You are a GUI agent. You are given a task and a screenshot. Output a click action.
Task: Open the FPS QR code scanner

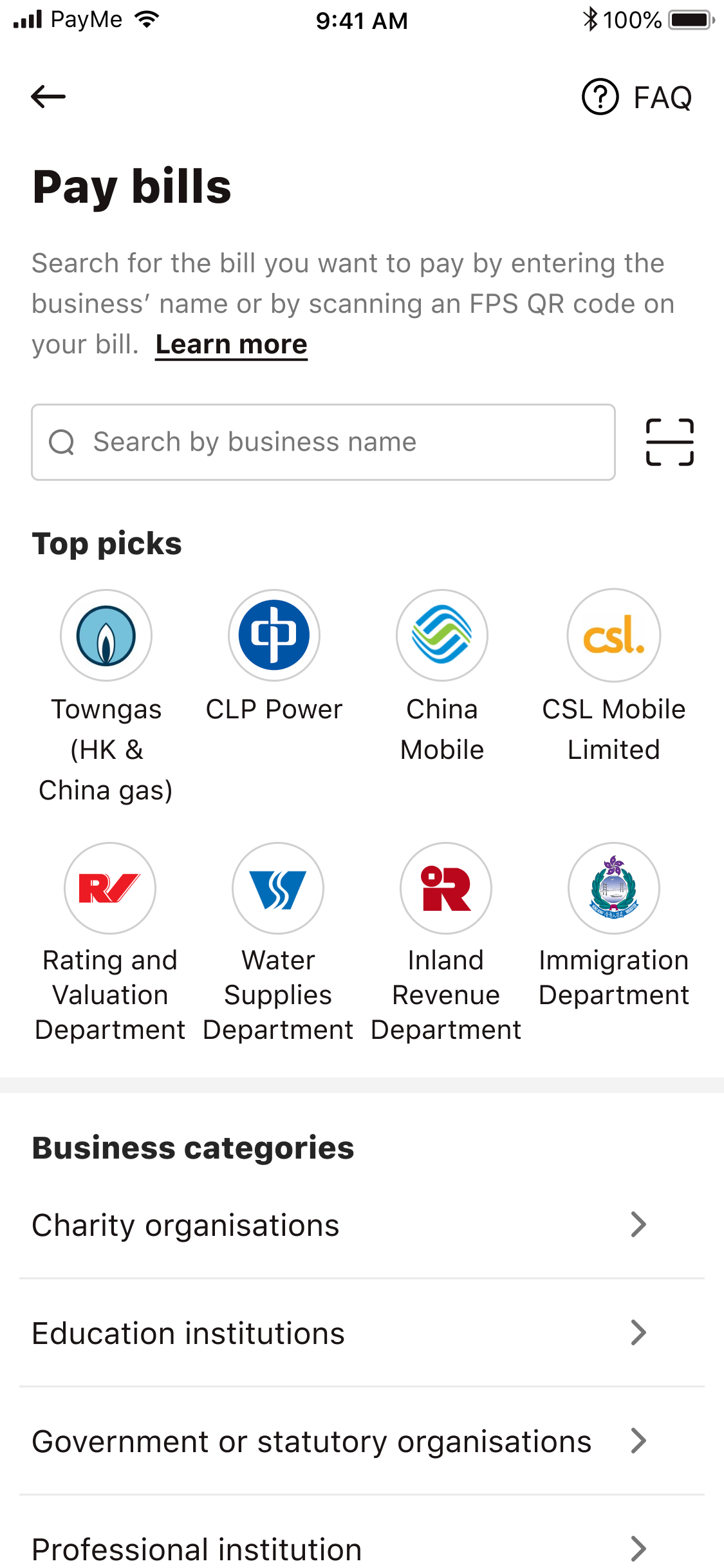pyautogui.click(x=670, y=442)
